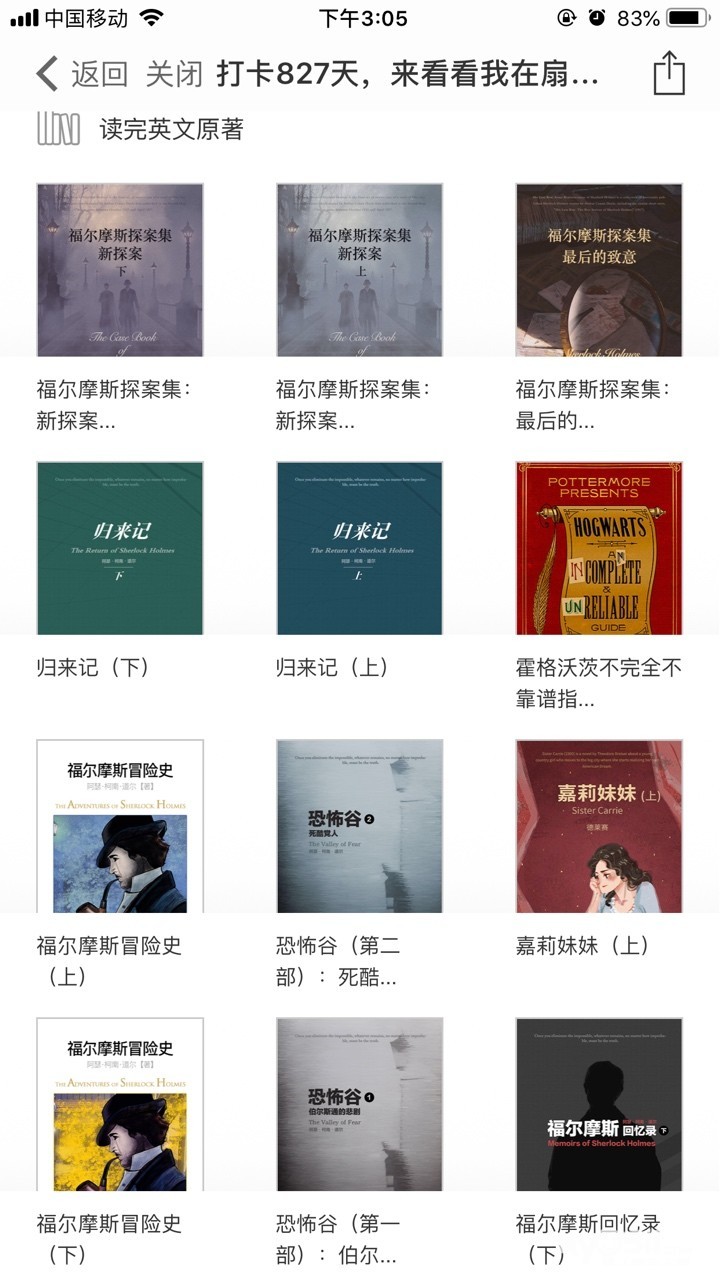Viewport: 720px width, 1280px height.
Task: Open 福尔摩斯探案集 最后的致意 book
Action: pos(599,270)
